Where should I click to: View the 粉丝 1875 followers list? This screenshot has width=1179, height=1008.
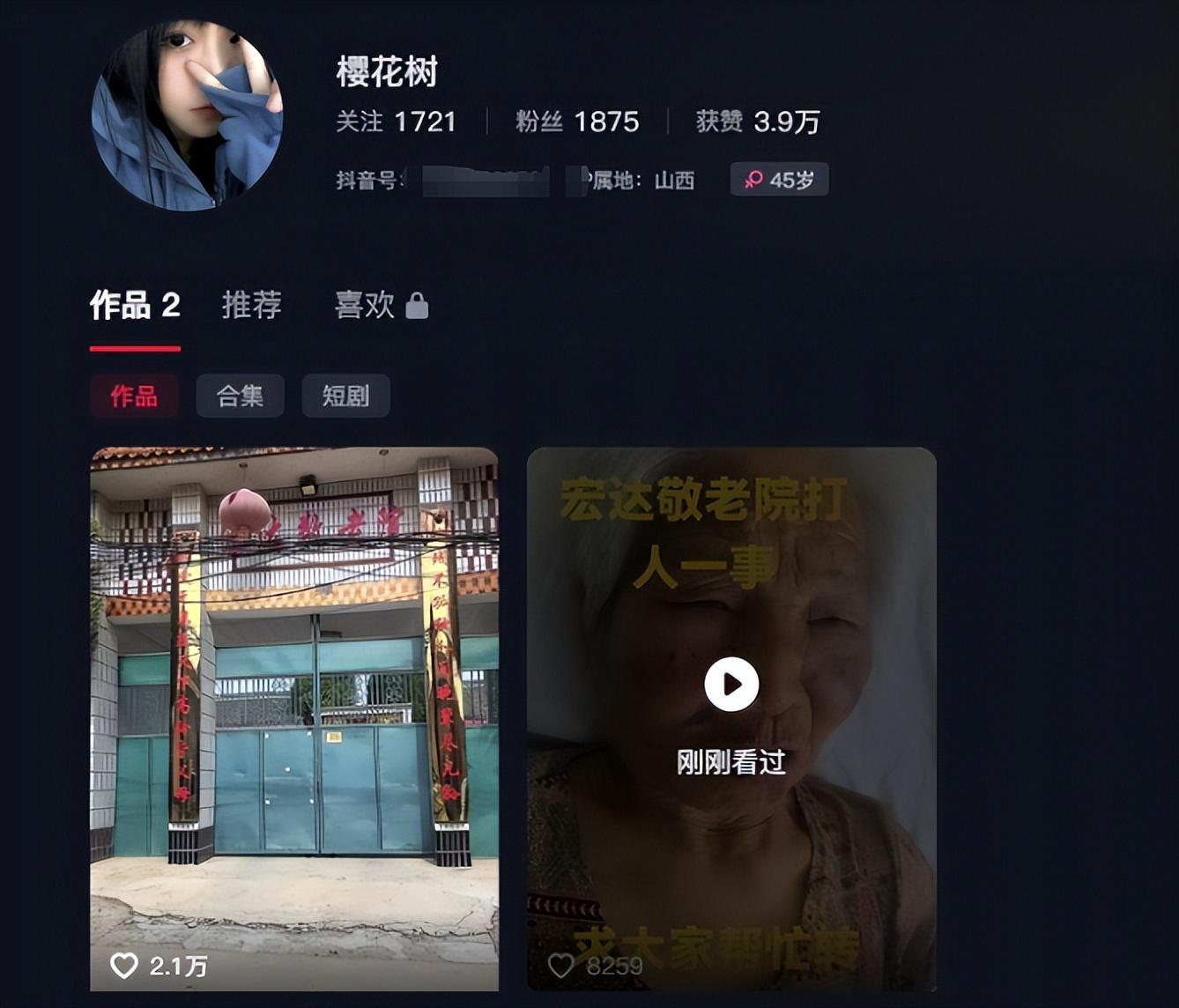pyautogui.click(x=577, y=122)
